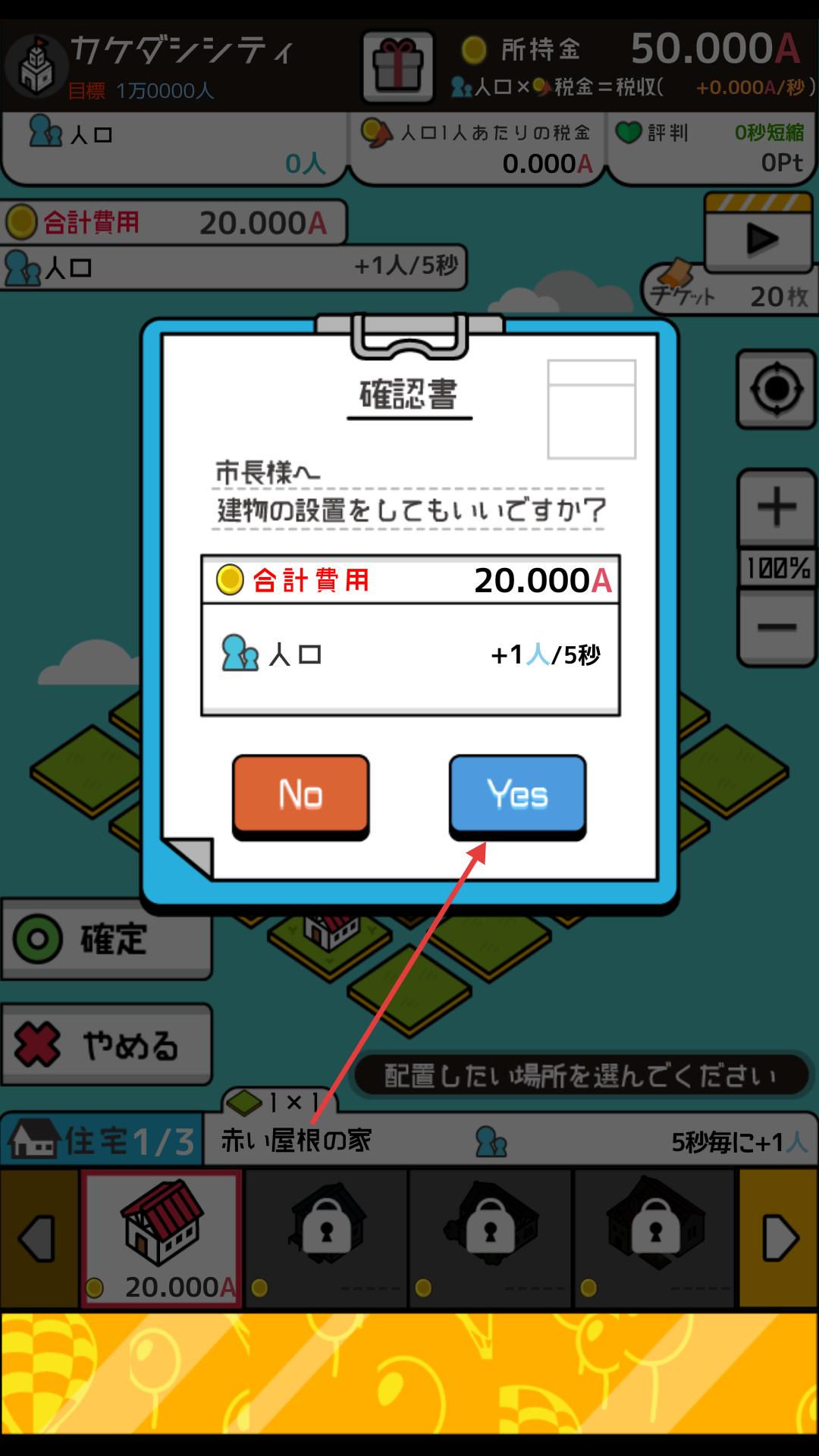Zoom in with the plus button
The width and height of the screenshot is (819, 1456).
coord(777,507)
